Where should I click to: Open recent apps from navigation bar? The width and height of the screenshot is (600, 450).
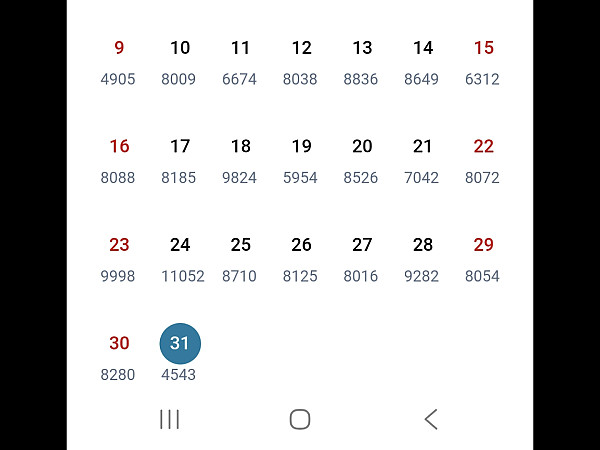point(169,419)
